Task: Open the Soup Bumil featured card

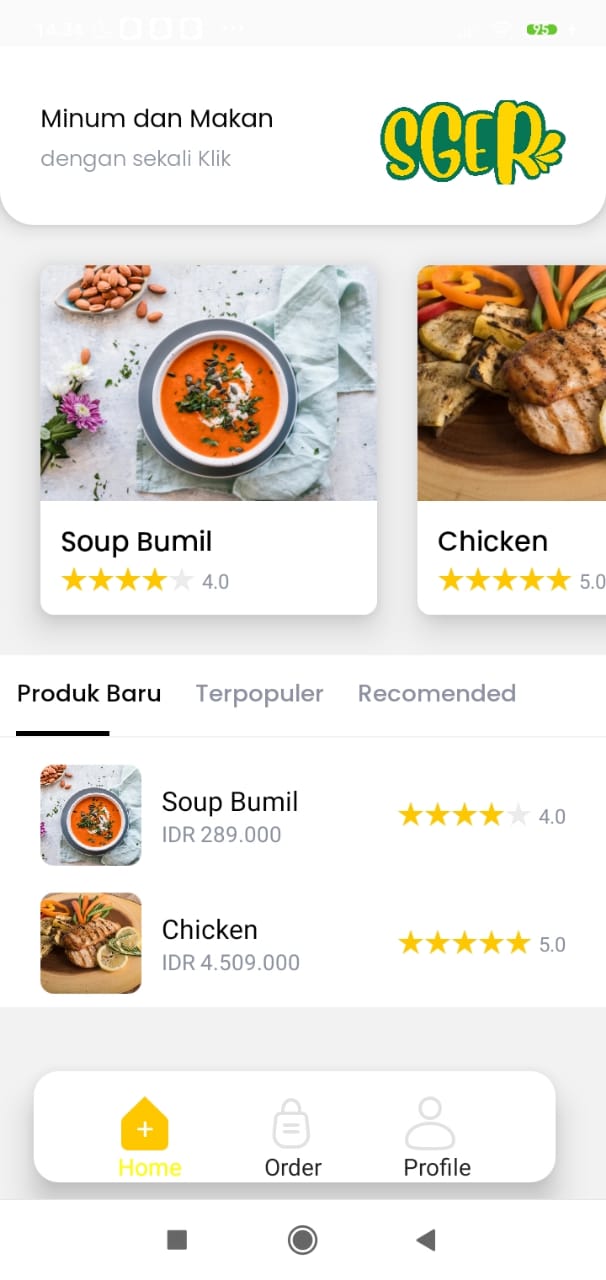Action: [208, 440]
